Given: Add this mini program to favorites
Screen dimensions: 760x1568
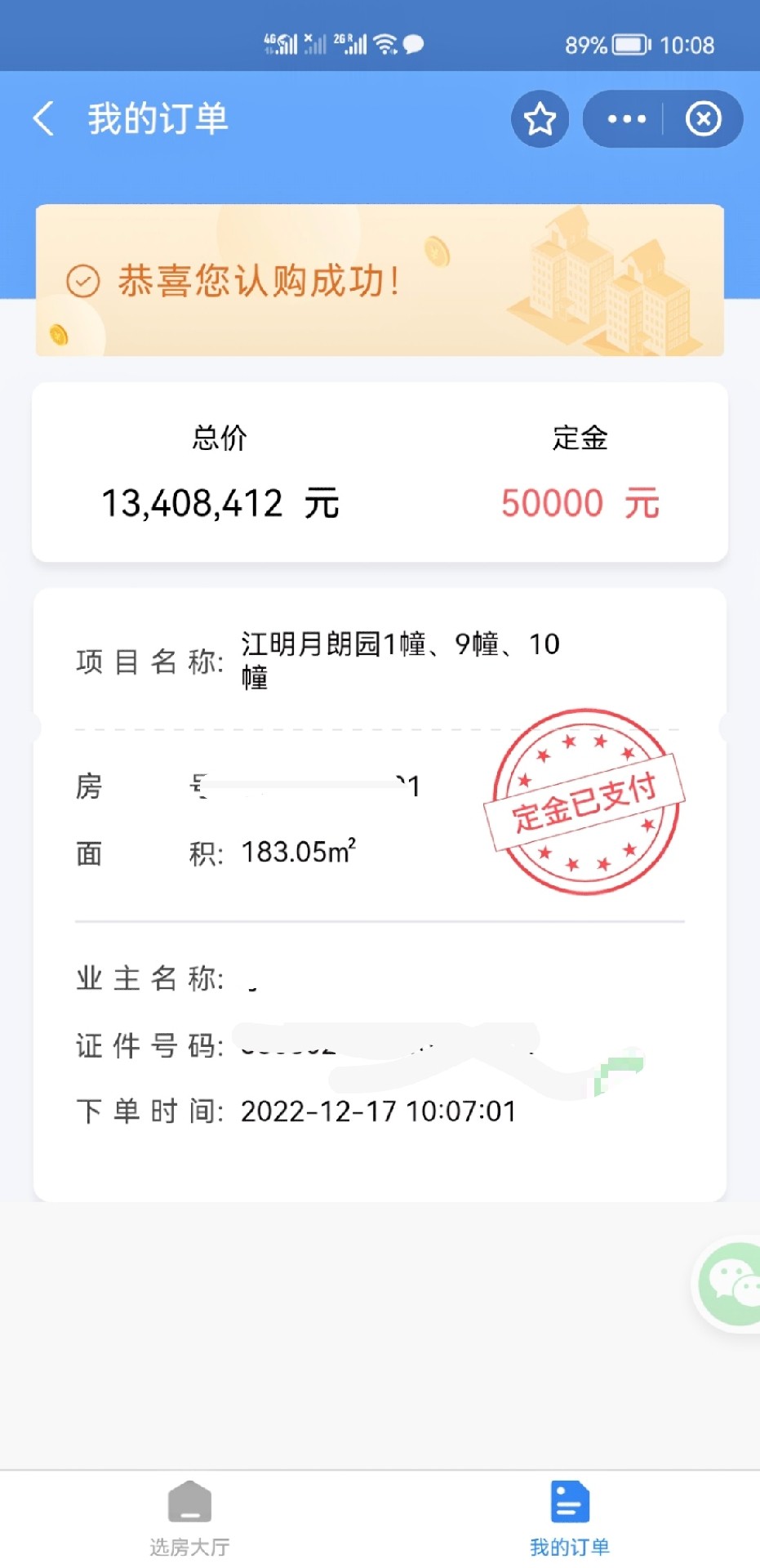Looking at the screenshot, I should 540,119.
